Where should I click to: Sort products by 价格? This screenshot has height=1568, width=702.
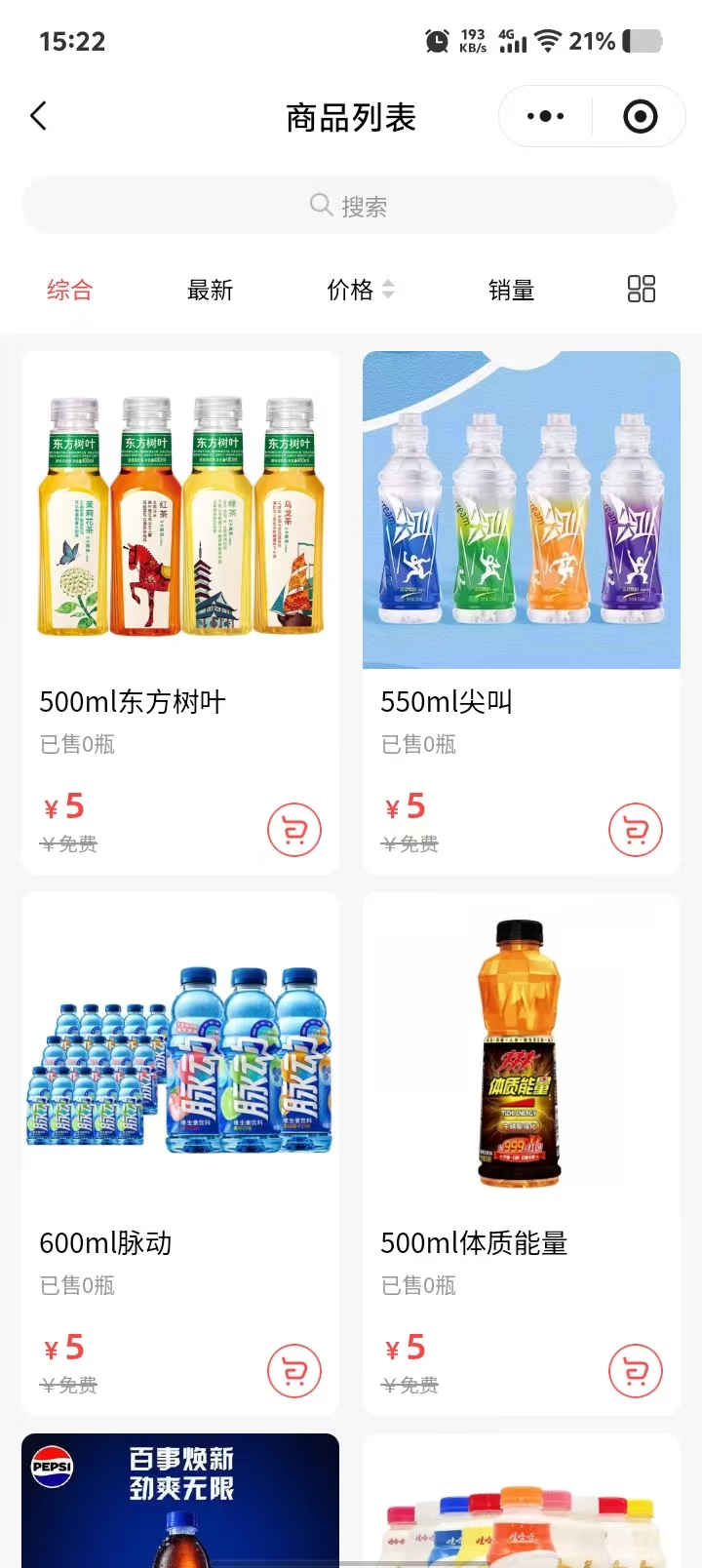(359, 290)
